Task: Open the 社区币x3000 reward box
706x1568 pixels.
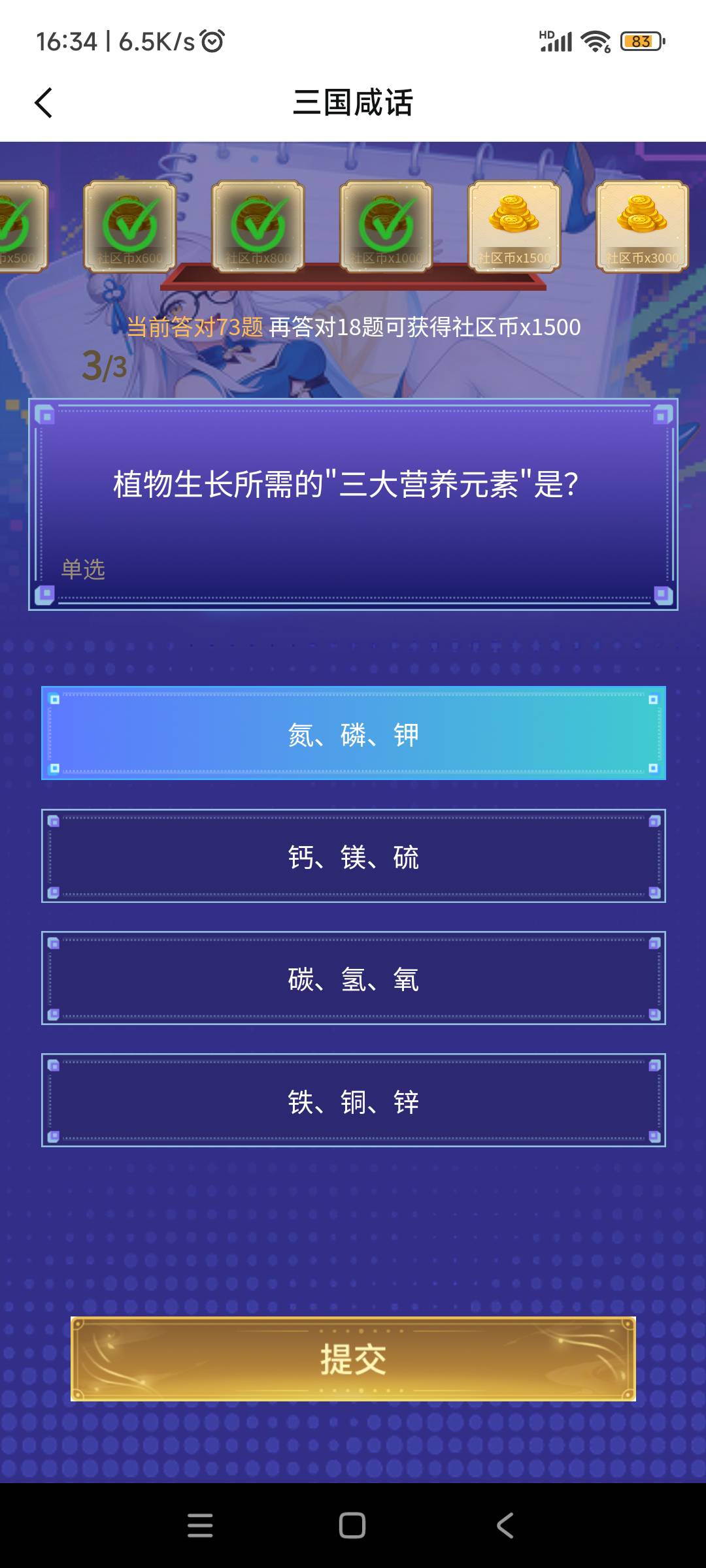Action: [642, 226]
